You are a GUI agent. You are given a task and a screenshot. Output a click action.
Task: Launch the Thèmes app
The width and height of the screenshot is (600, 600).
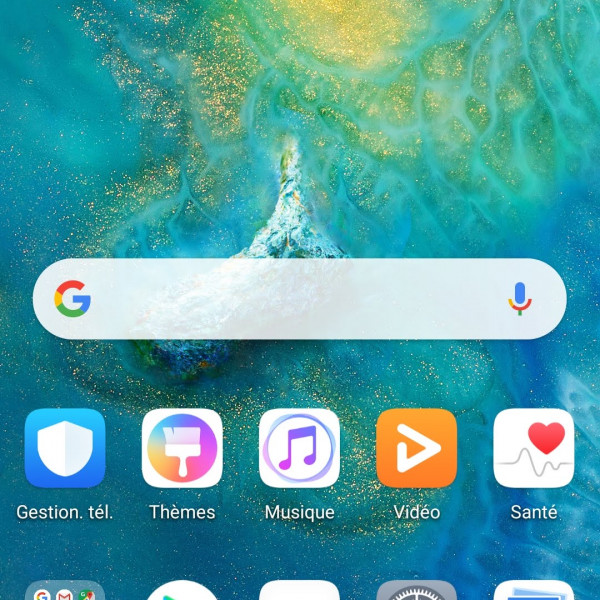(182, 448)
